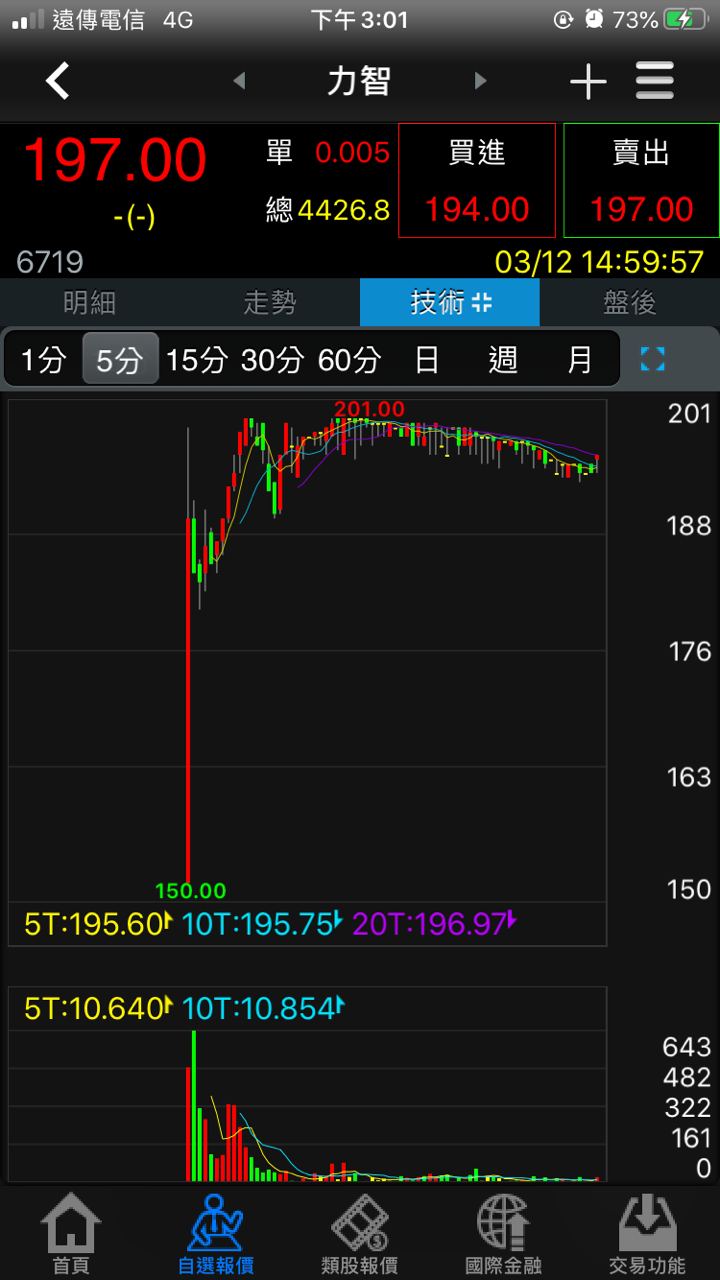Select the 1分 chart interval

tap(43, 359)
